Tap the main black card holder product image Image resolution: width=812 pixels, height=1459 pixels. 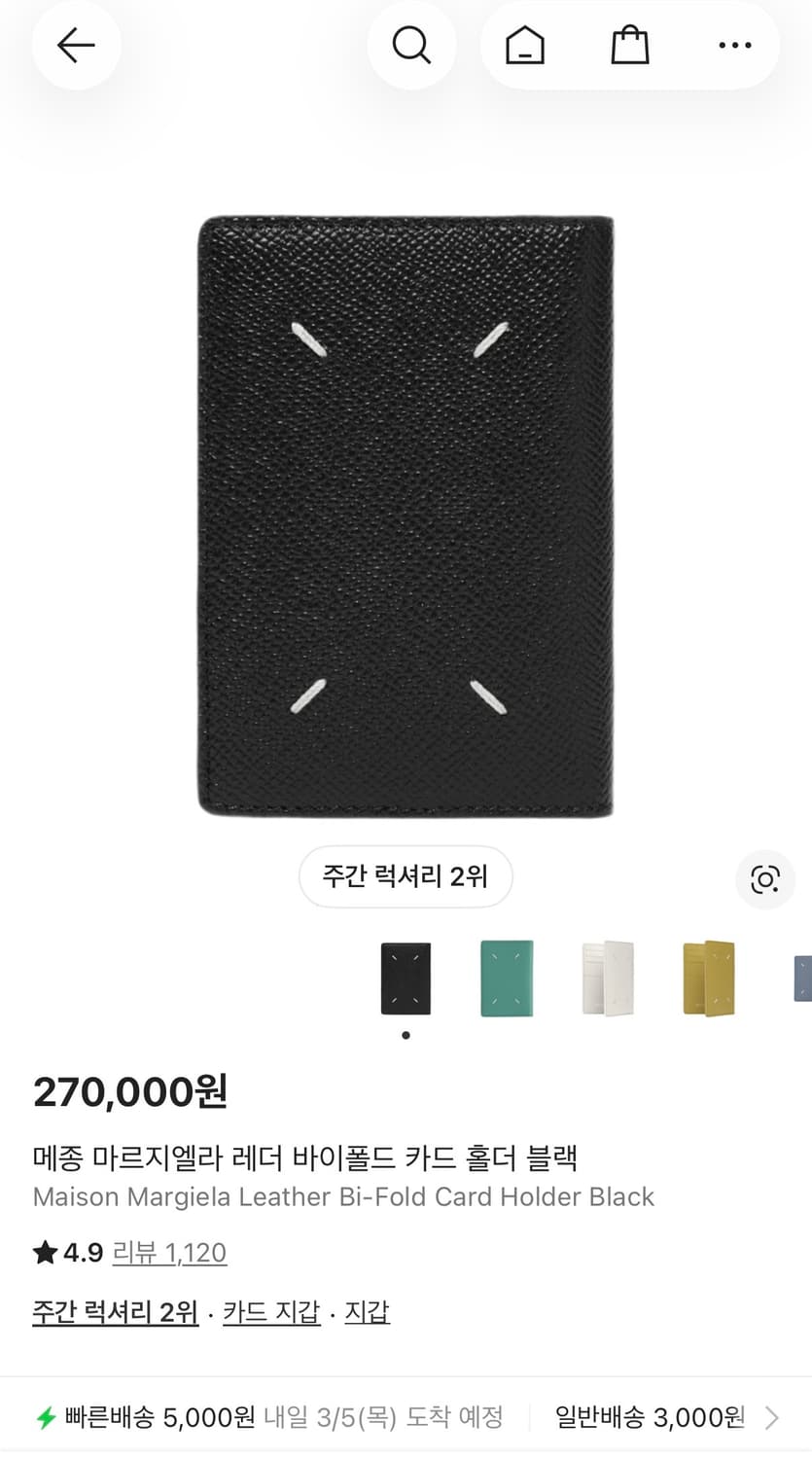[406, 511]
